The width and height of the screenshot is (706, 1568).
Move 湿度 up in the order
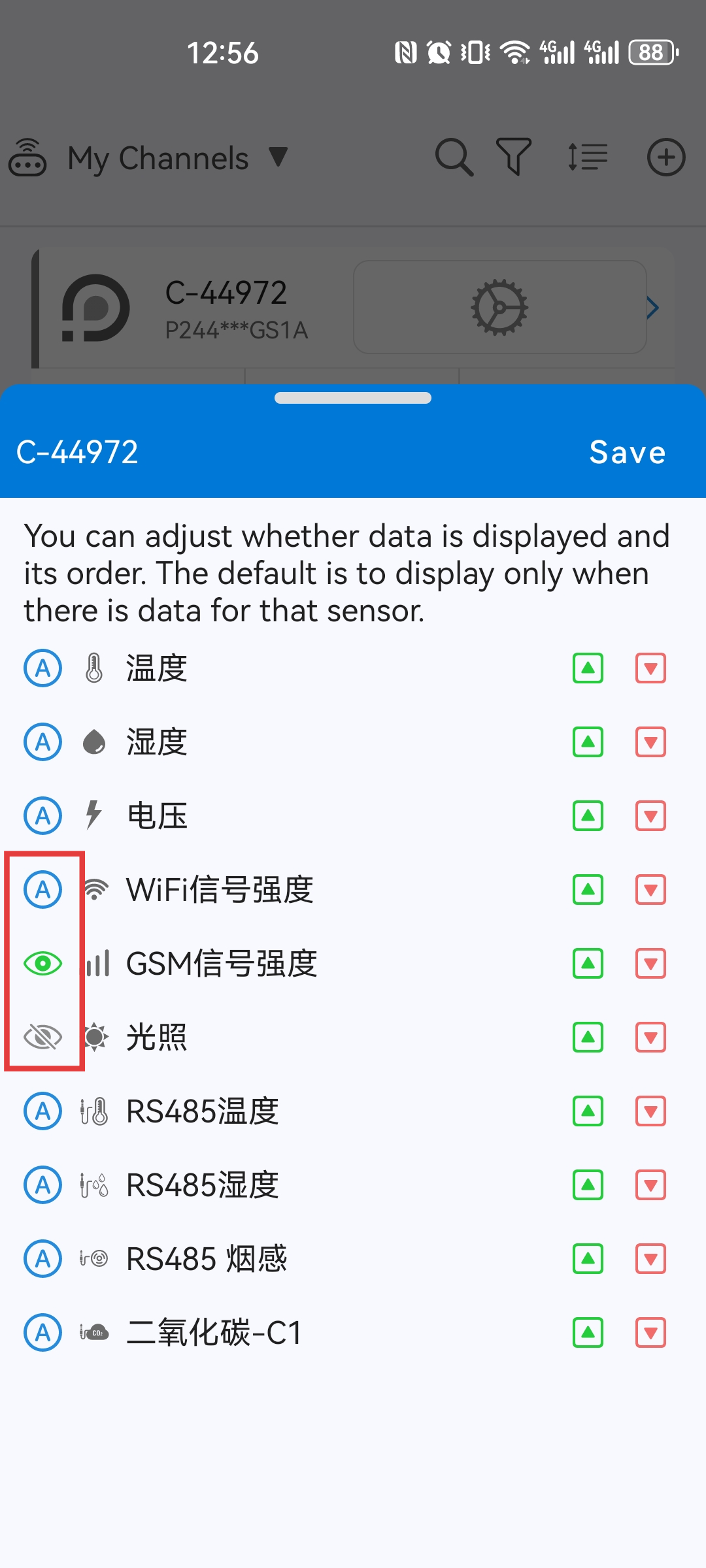point(588,742)
